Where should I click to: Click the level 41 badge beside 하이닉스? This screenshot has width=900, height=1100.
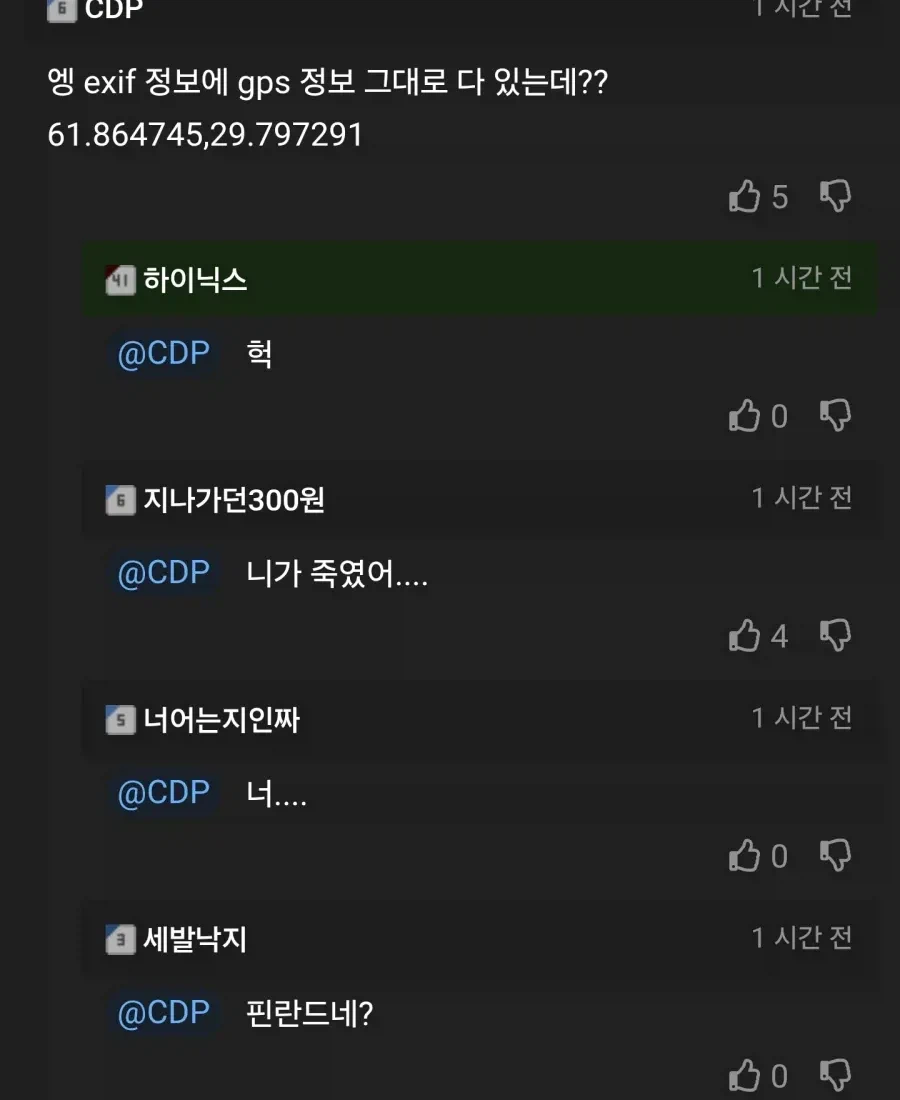tap(119, 280)
